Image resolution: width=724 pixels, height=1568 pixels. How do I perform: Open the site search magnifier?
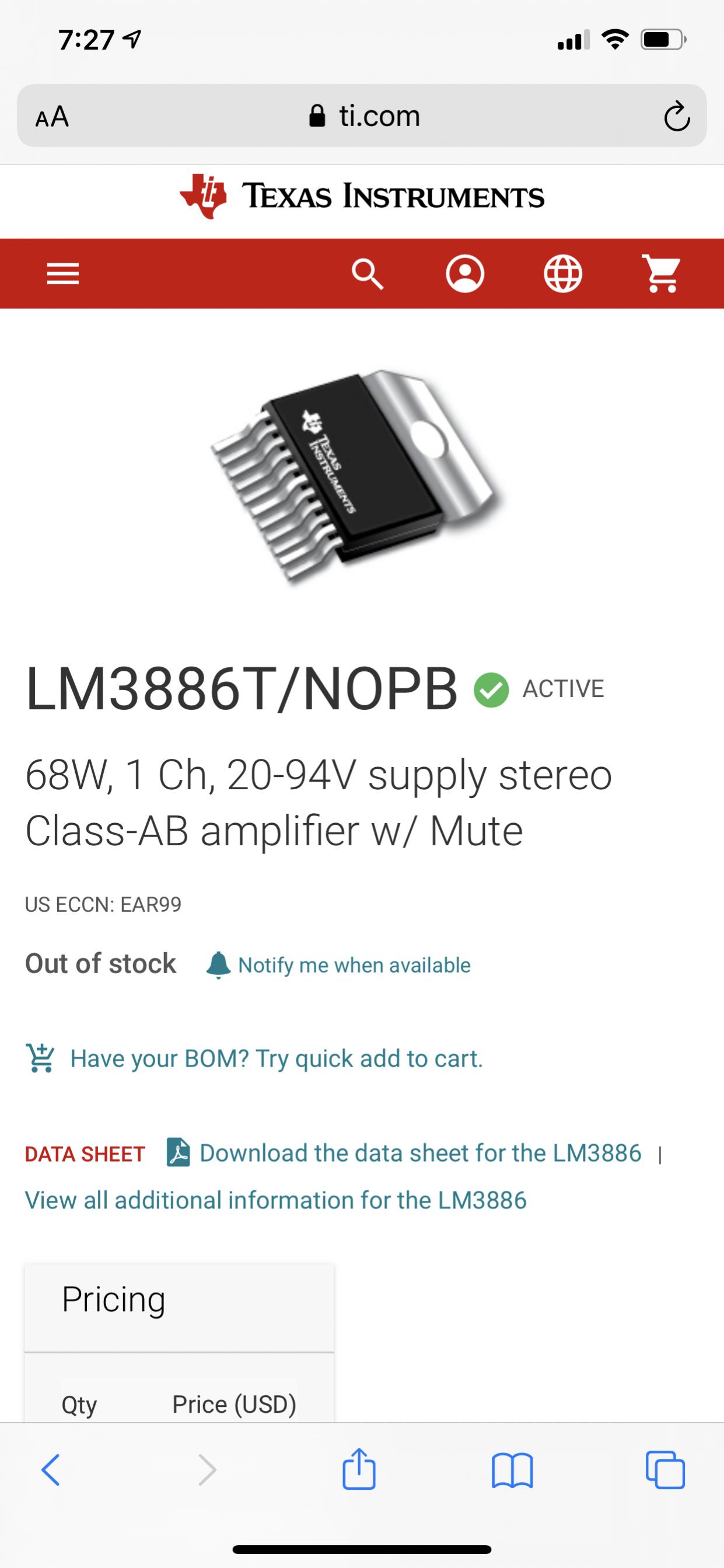point(368,274)
